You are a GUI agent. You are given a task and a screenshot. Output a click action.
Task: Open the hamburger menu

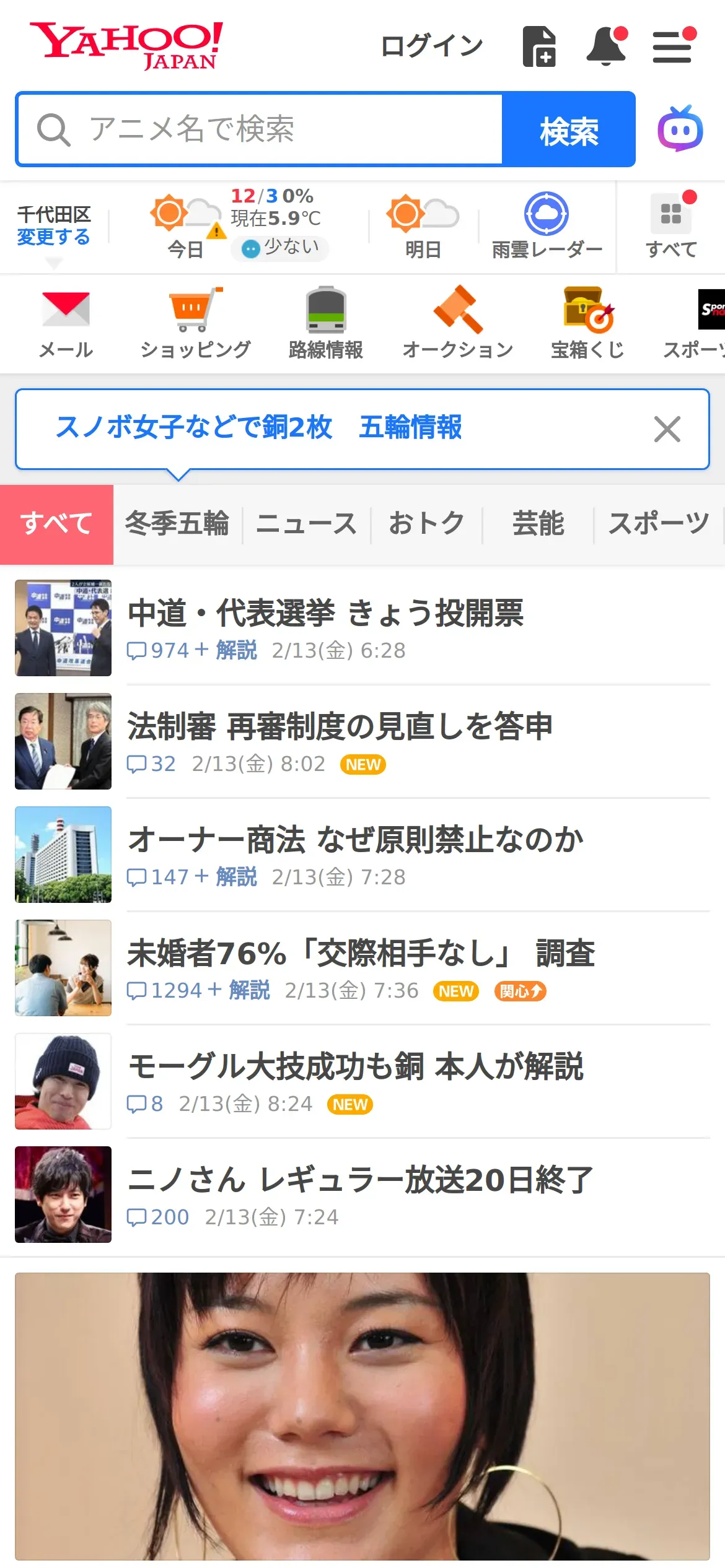[x=672, y=46]
